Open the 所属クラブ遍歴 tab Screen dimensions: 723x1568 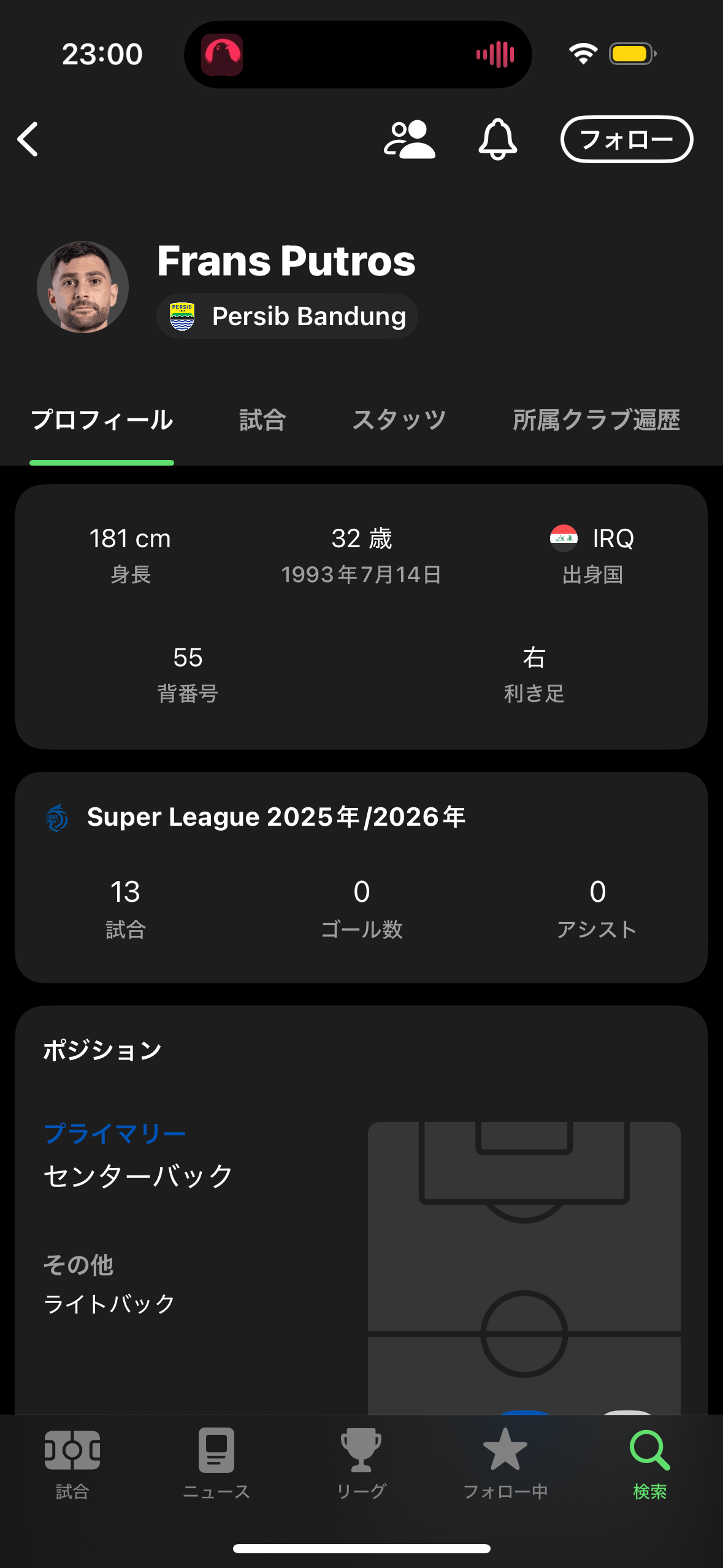596,420
